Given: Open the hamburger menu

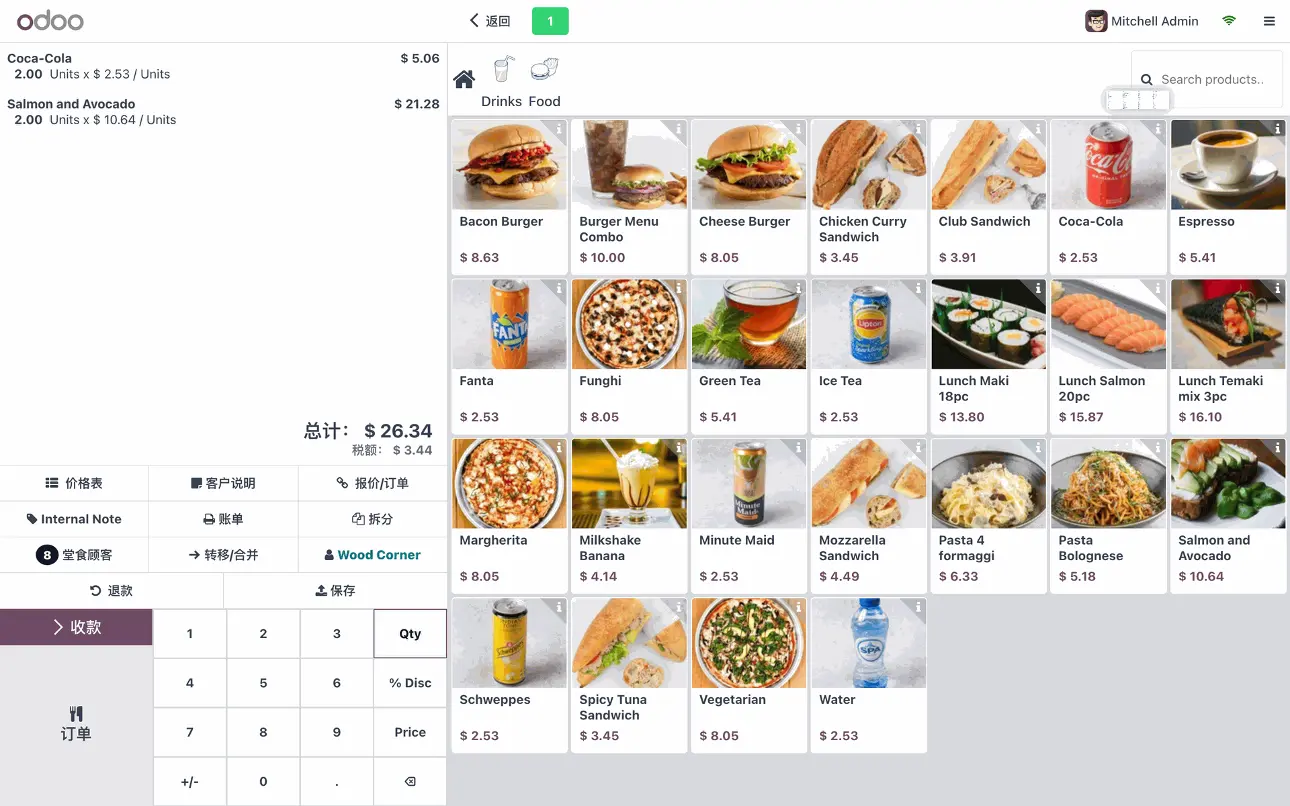Looking at the screenshot, I should coord(1269,21).
